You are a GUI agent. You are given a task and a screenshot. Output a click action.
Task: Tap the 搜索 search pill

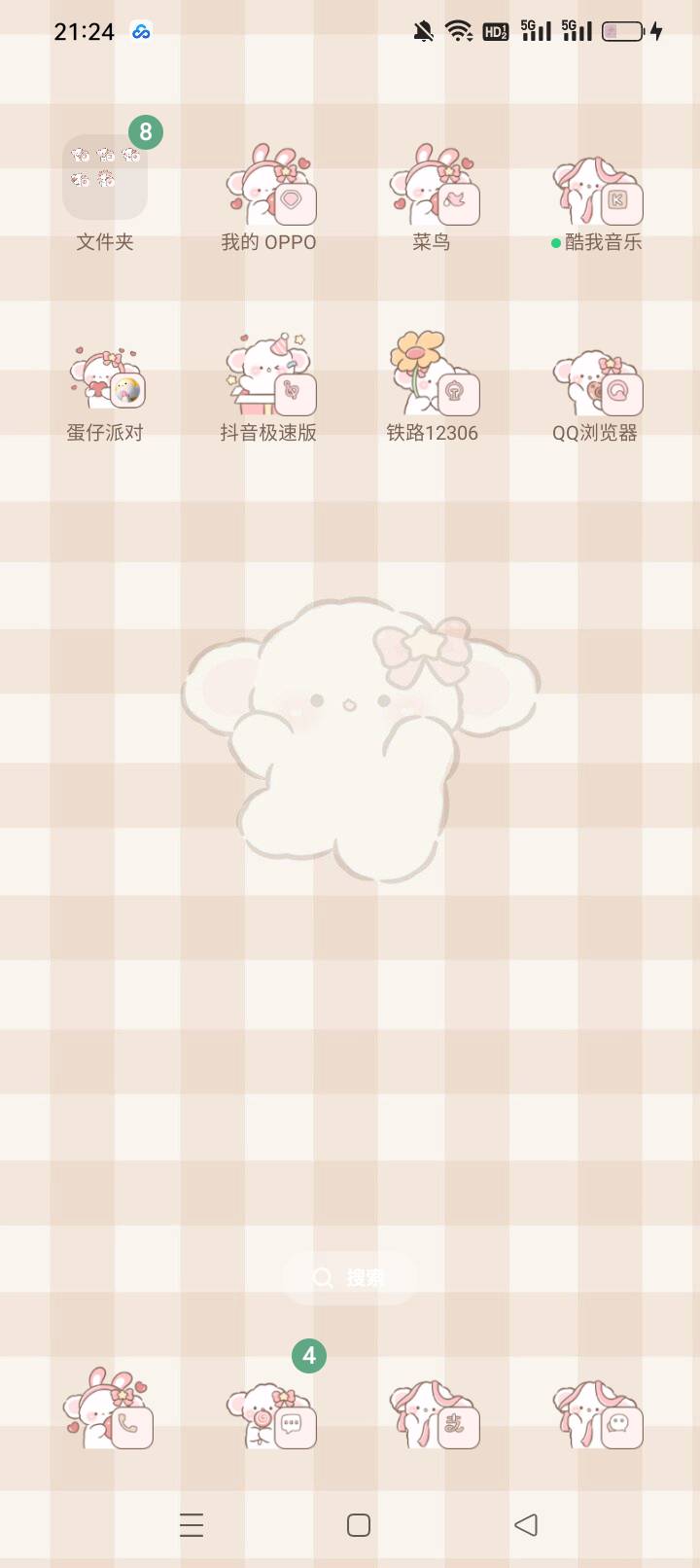coord(350,1277)
